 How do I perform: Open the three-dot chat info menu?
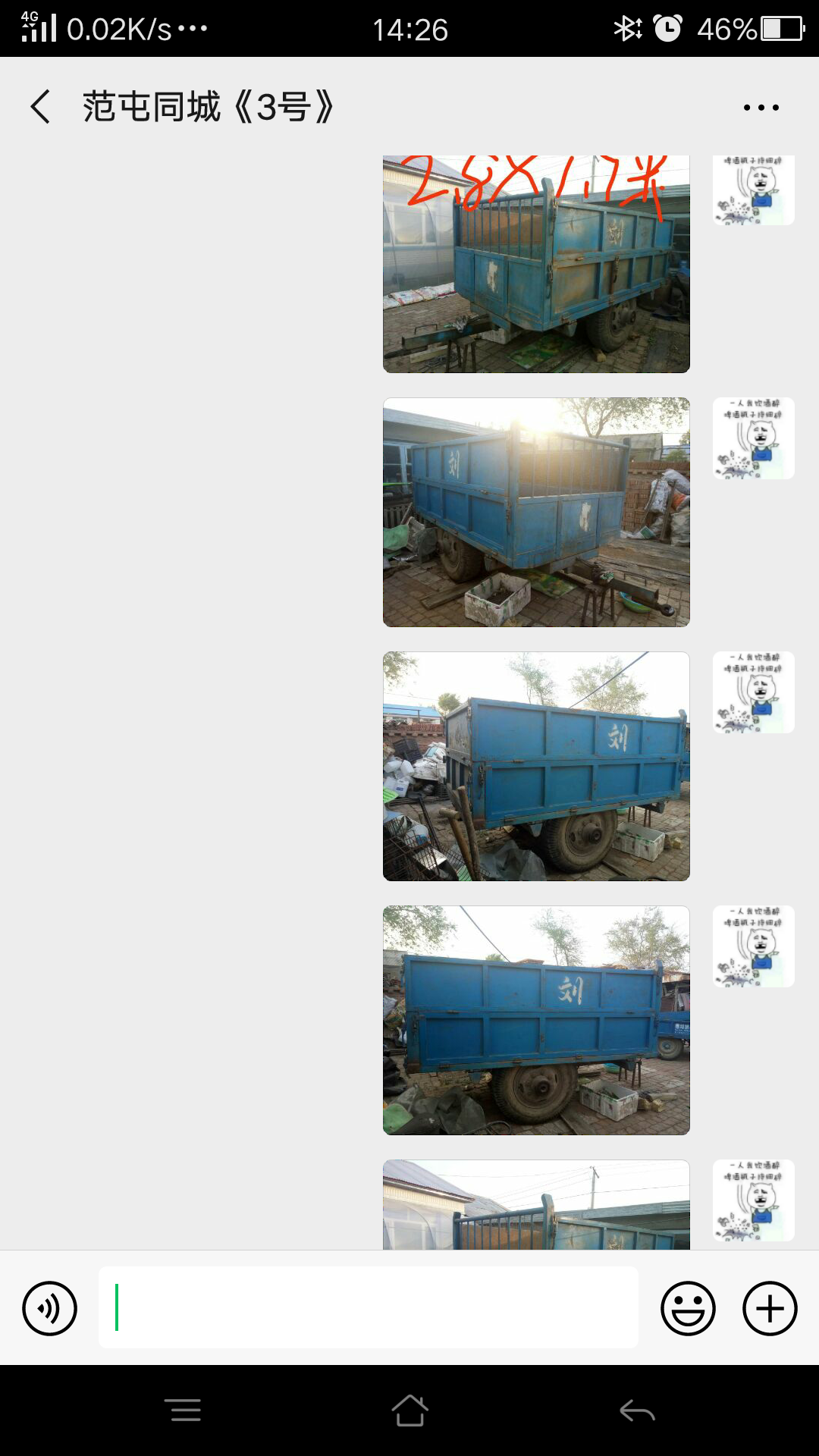(x=761, y=108)
